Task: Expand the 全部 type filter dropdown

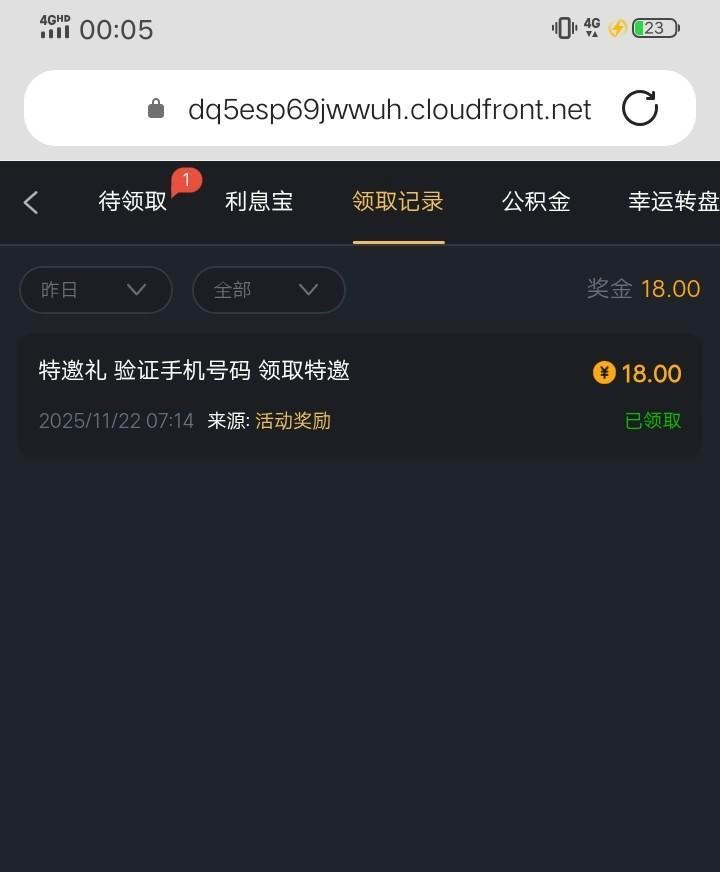Action: pos(268,290)
